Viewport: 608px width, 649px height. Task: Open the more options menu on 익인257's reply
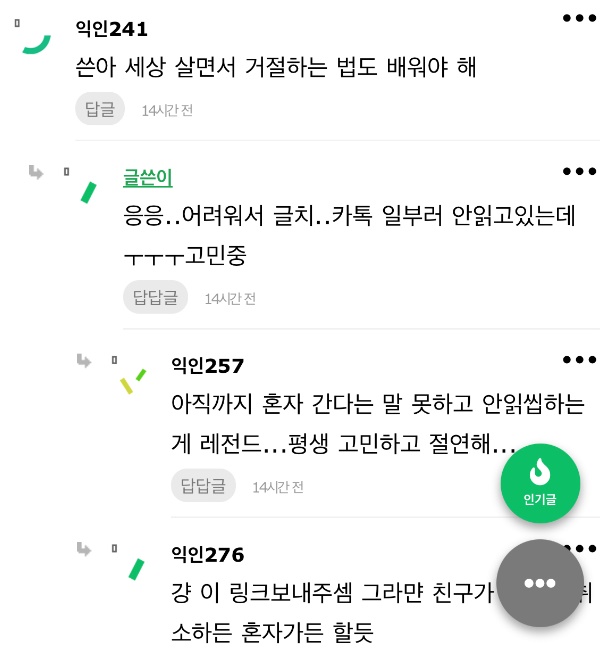coord(579,359)
